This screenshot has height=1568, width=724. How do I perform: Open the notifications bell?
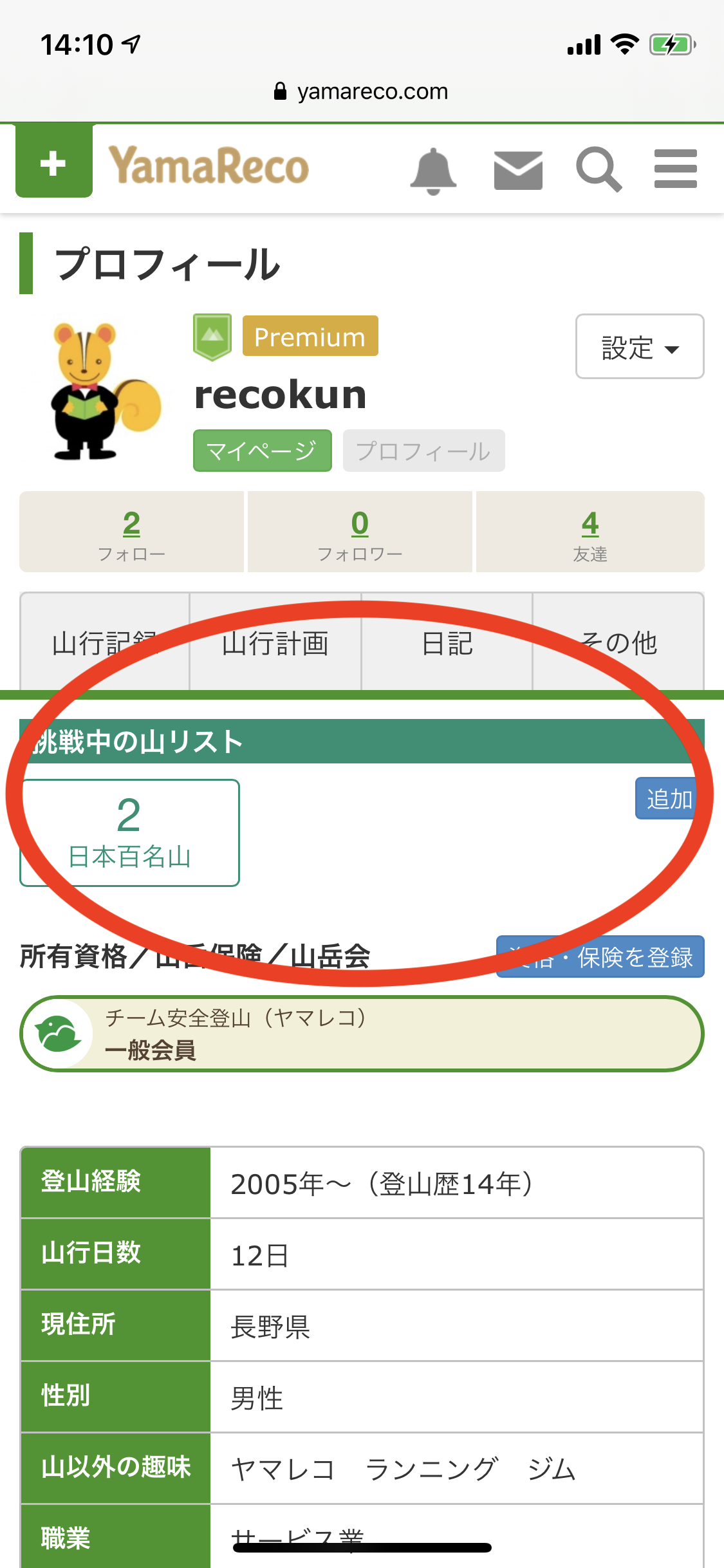pos(433,171)
